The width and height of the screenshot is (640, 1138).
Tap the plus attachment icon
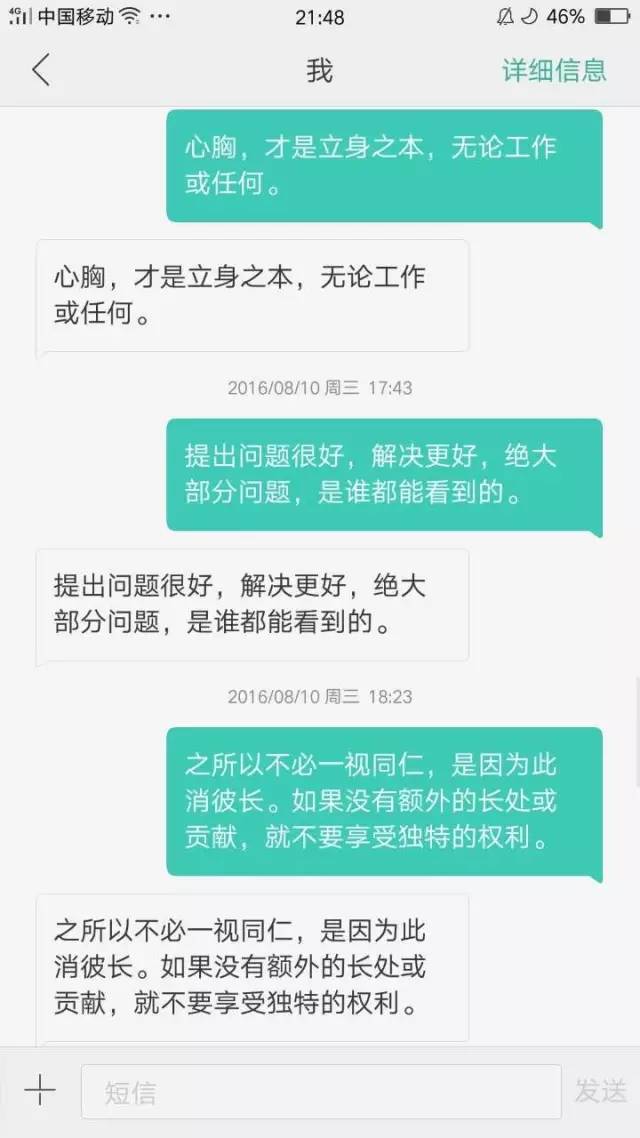40,1091
